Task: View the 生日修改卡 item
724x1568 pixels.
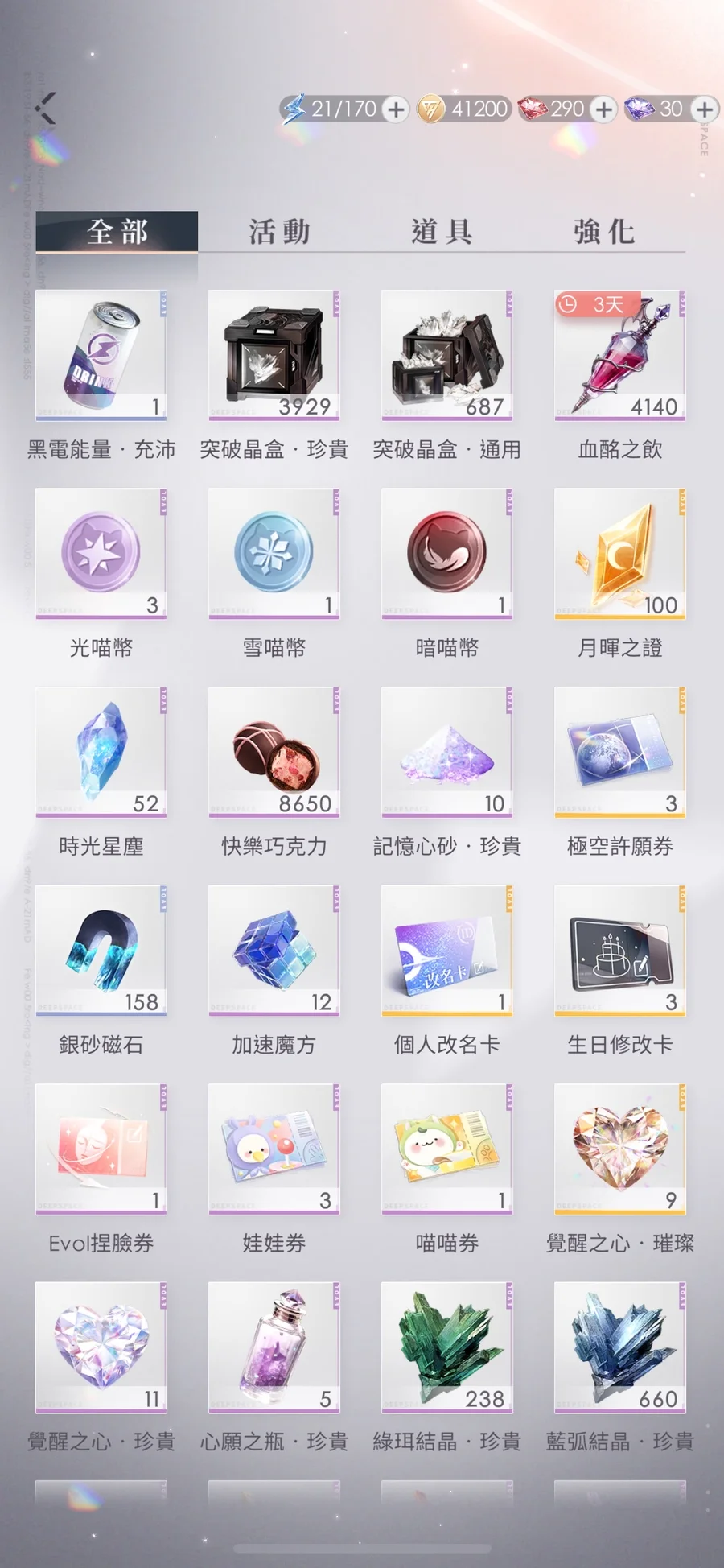Action: (x=619, y=951)
